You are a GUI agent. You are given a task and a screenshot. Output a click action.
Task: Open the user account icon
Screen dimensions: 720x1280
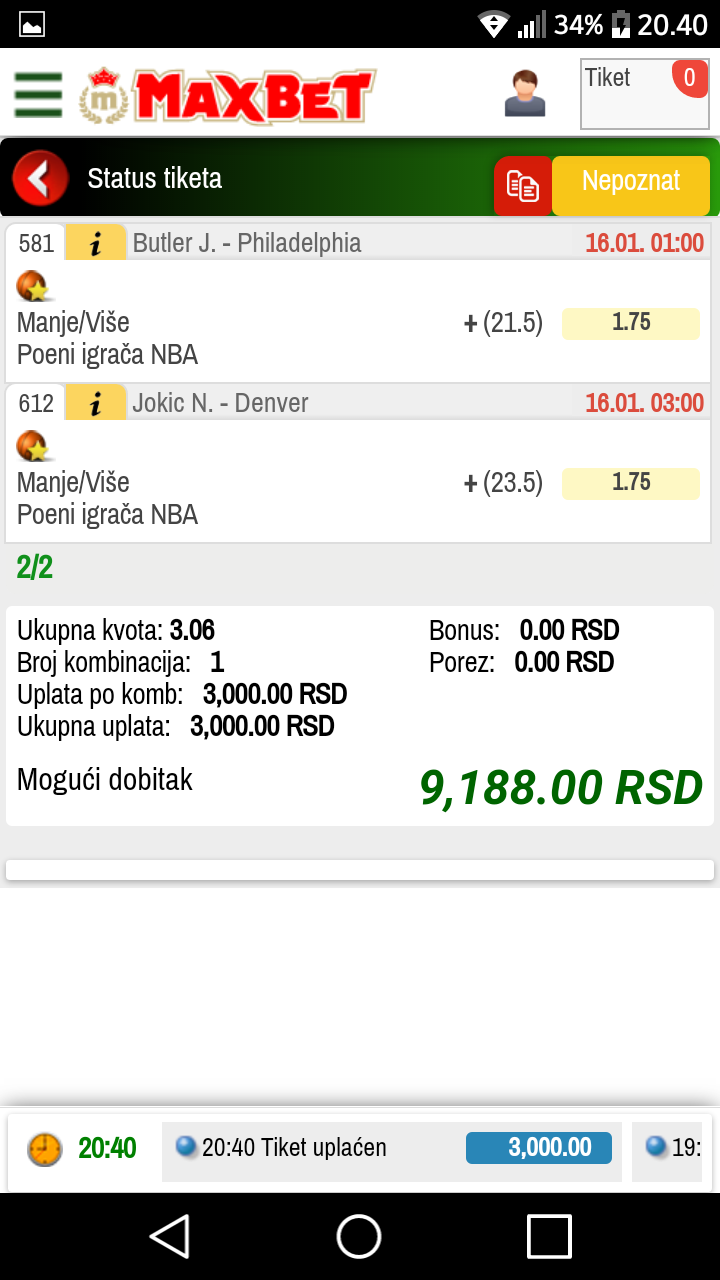coord(525,94)
